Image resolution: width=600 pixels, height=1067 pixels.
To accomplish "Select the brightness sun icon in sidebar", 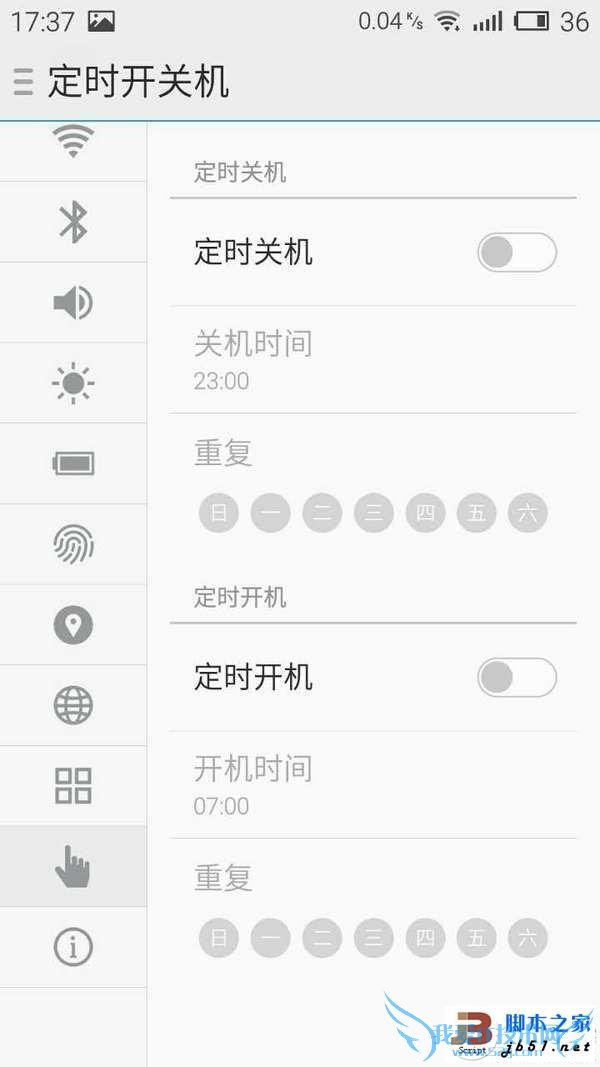I will (x=73, y=383).
